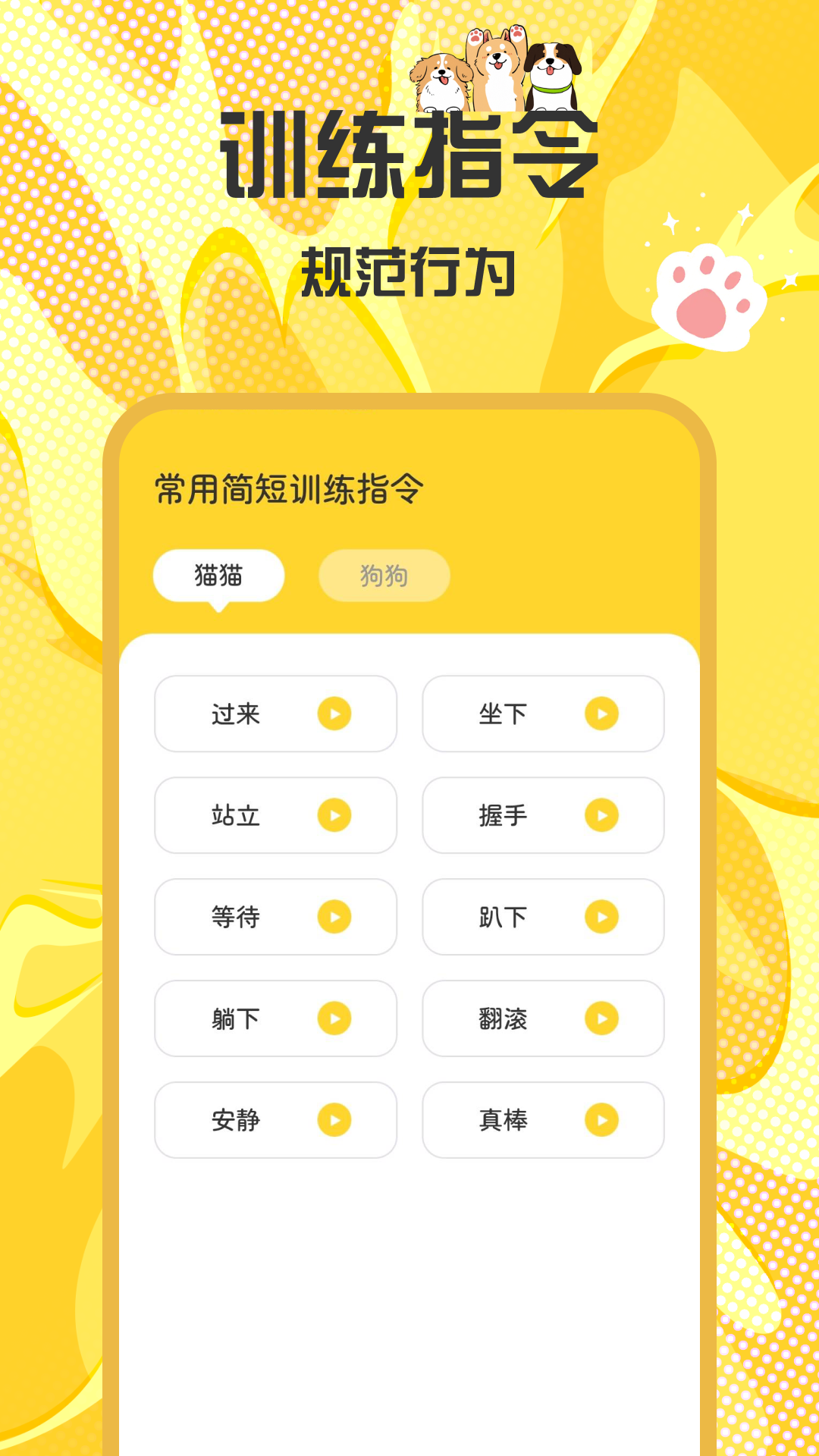Play the audio for 趴下 command
Image resolution: width=819 pixels, height=1456 pixels.
(603, 917)
